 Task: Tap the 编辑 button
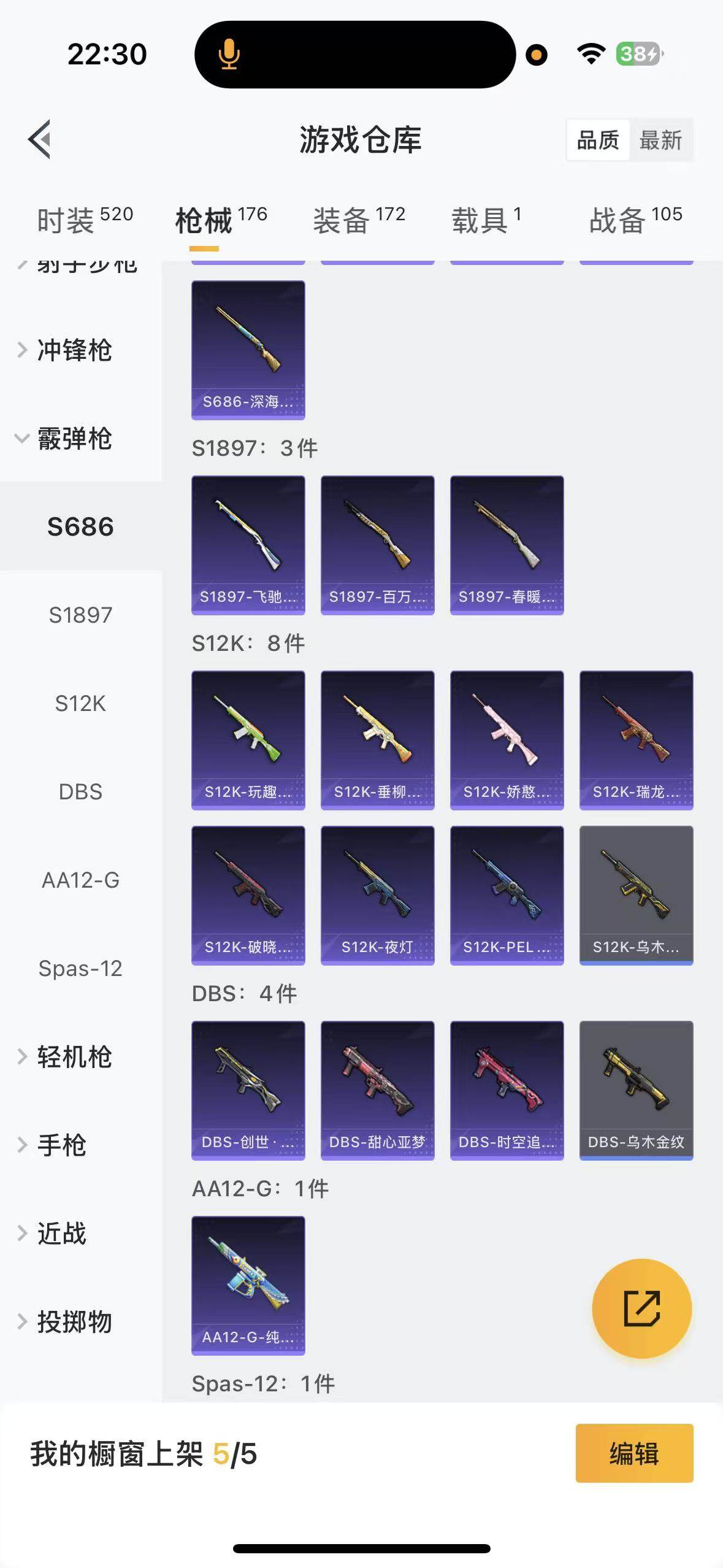(634, 1453)
